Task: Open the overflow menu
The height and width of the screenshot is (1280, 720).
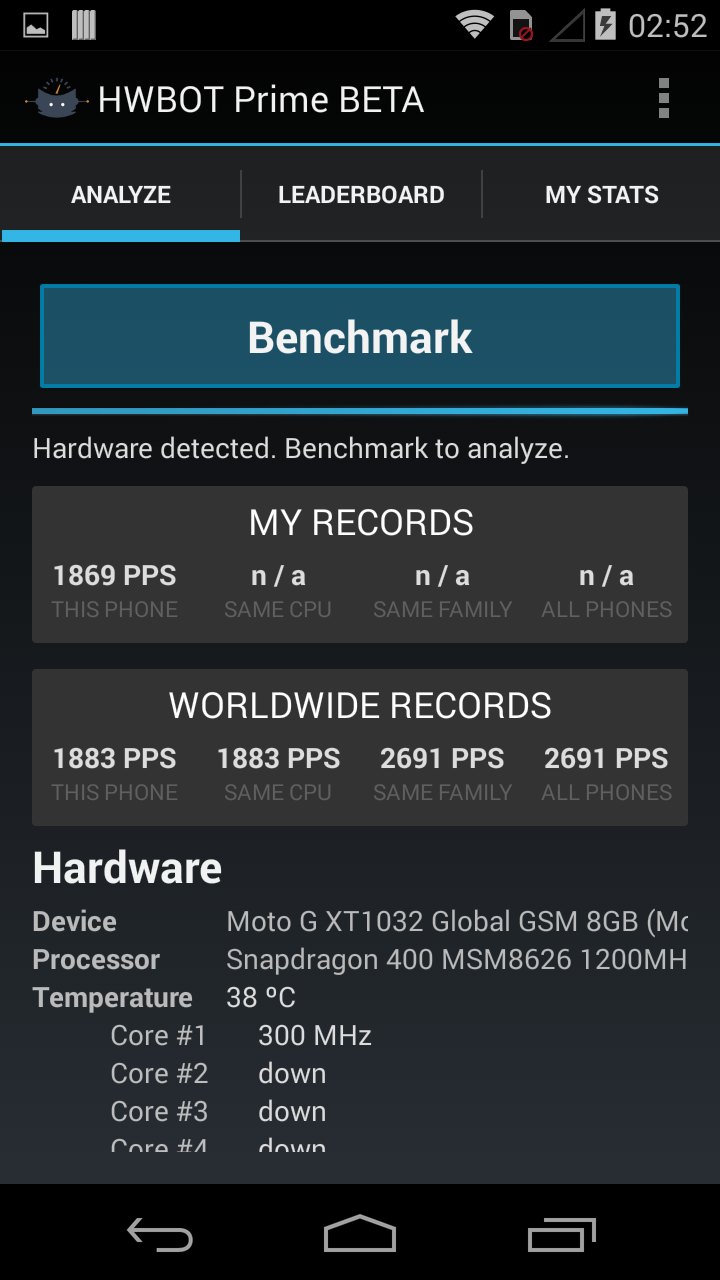Action: tap(663, 99)
